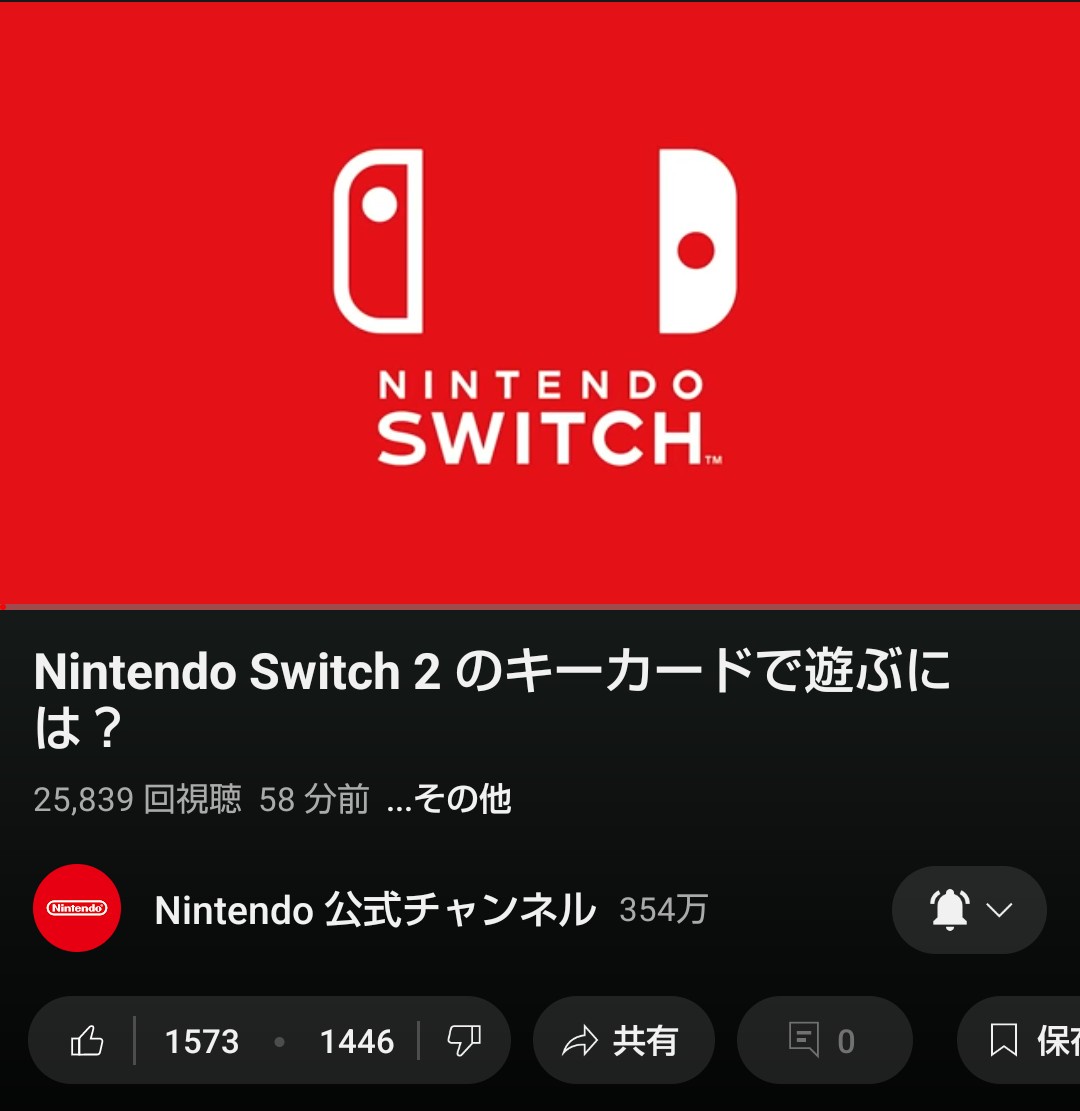Dislike this video
Viewport: 1080px width, 1111px height.
coord(463,1041)
